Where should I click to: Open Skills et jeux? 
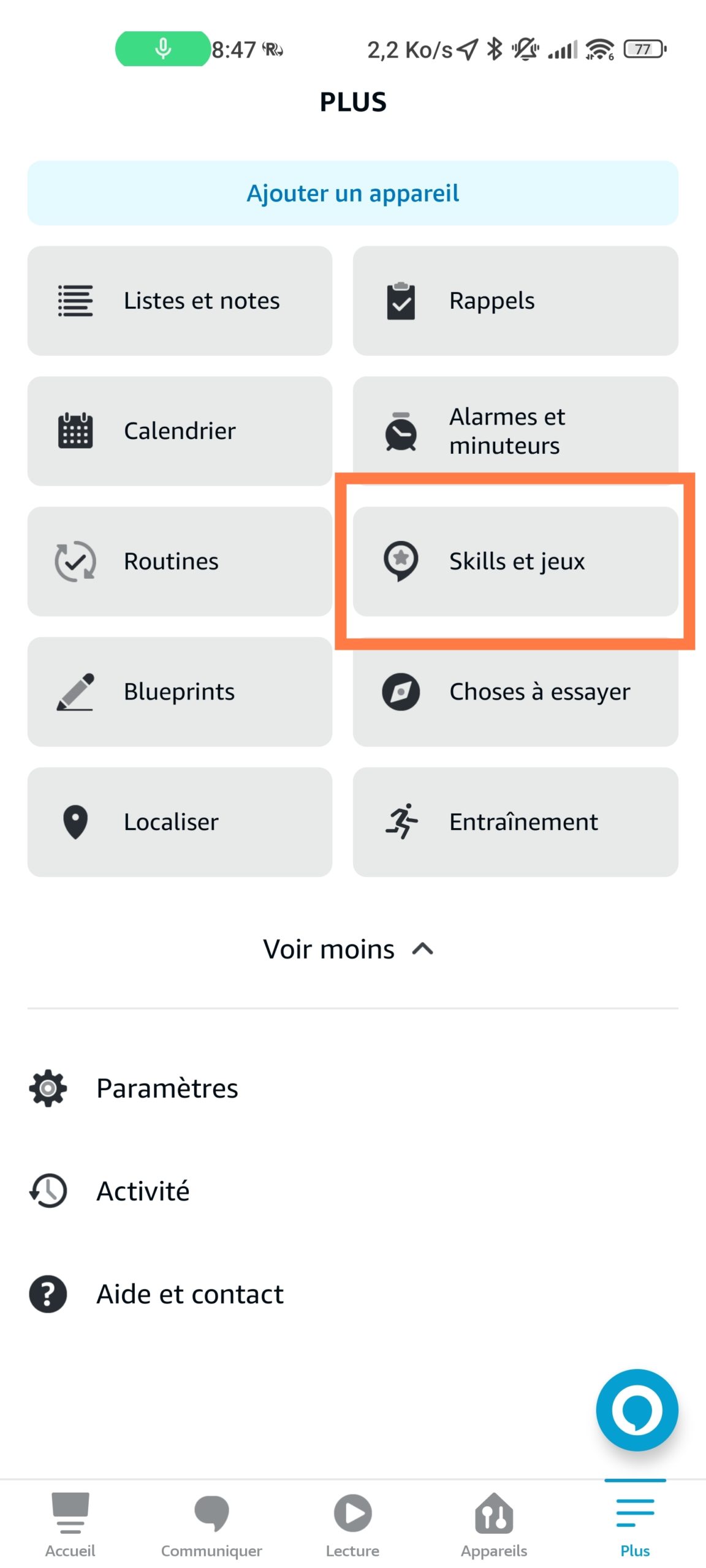tap(515, 561)
